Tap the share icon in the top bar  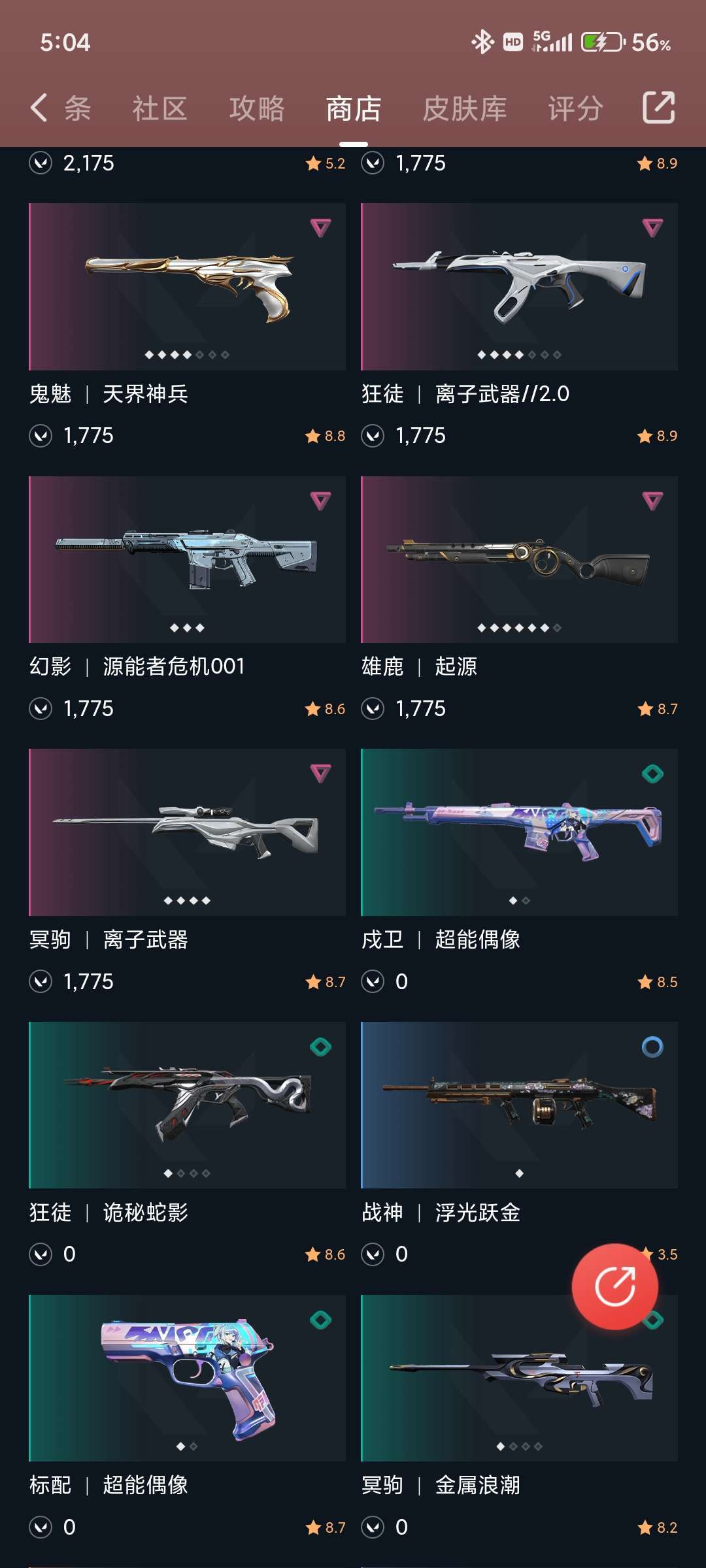(x=658, y=108)
